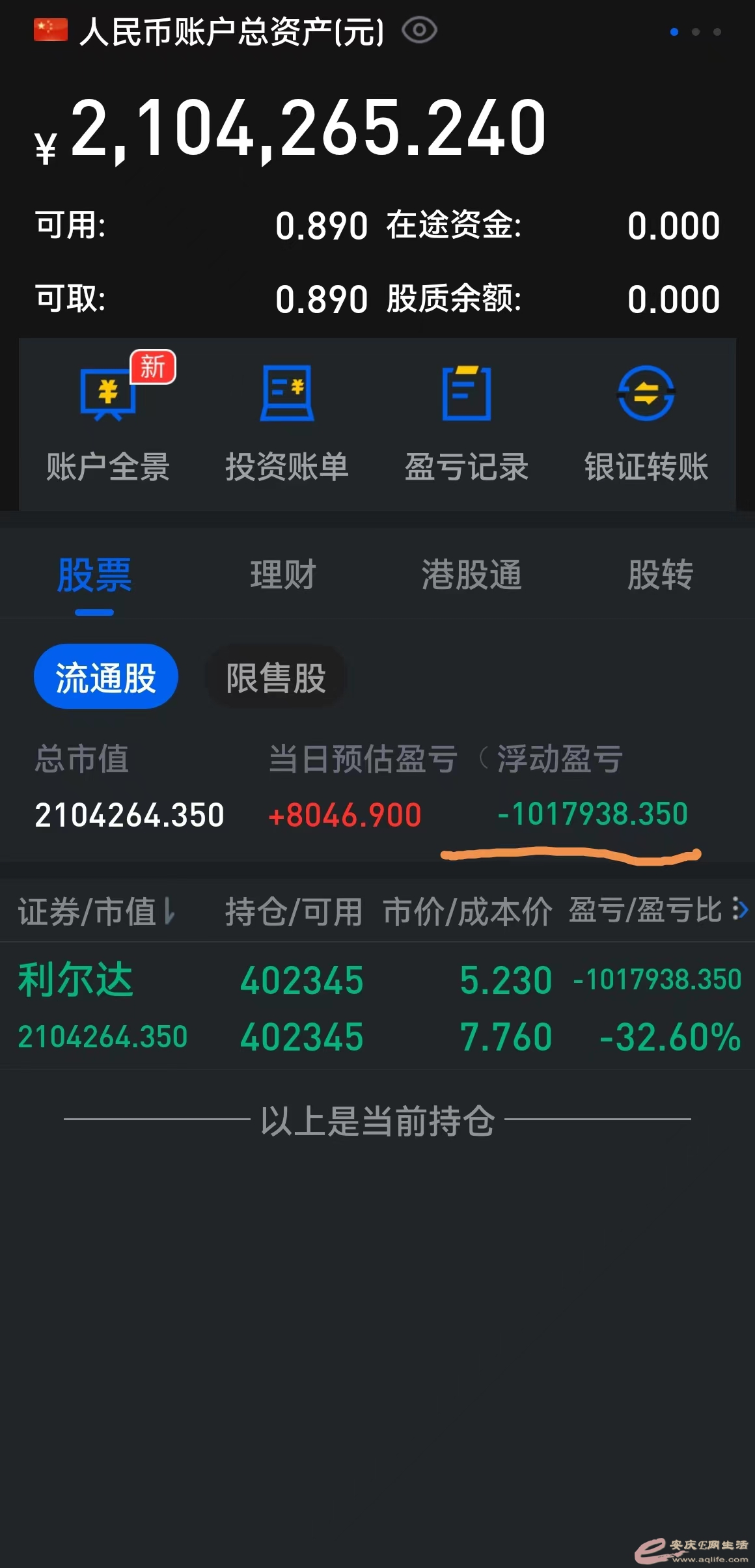
Task: Hide total assets with the eye icon
Action: (419, 30)
